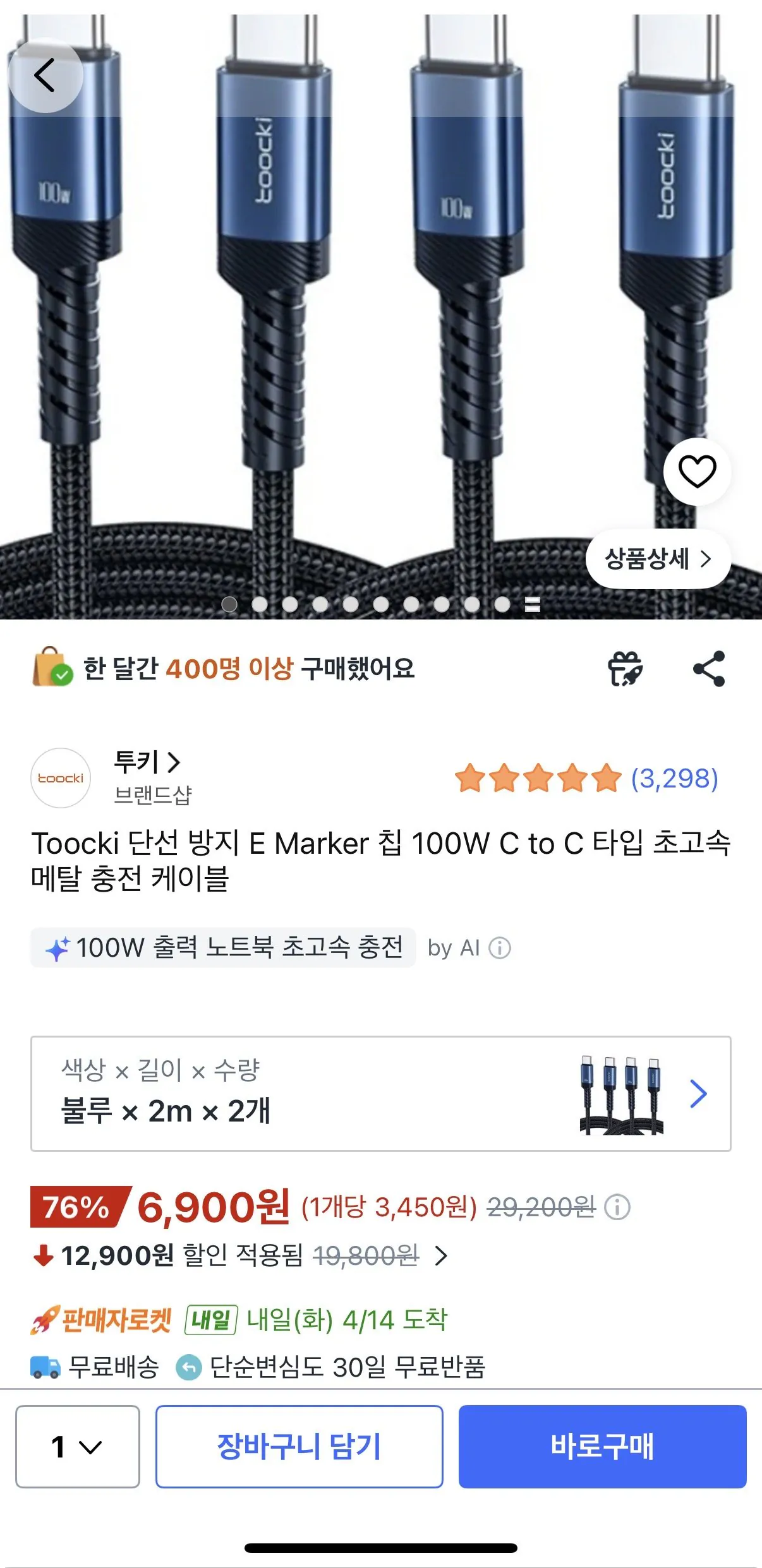Click the back arrow at top left
Image resolution: width=762 pixels, height=1568 pixels.
45,75
